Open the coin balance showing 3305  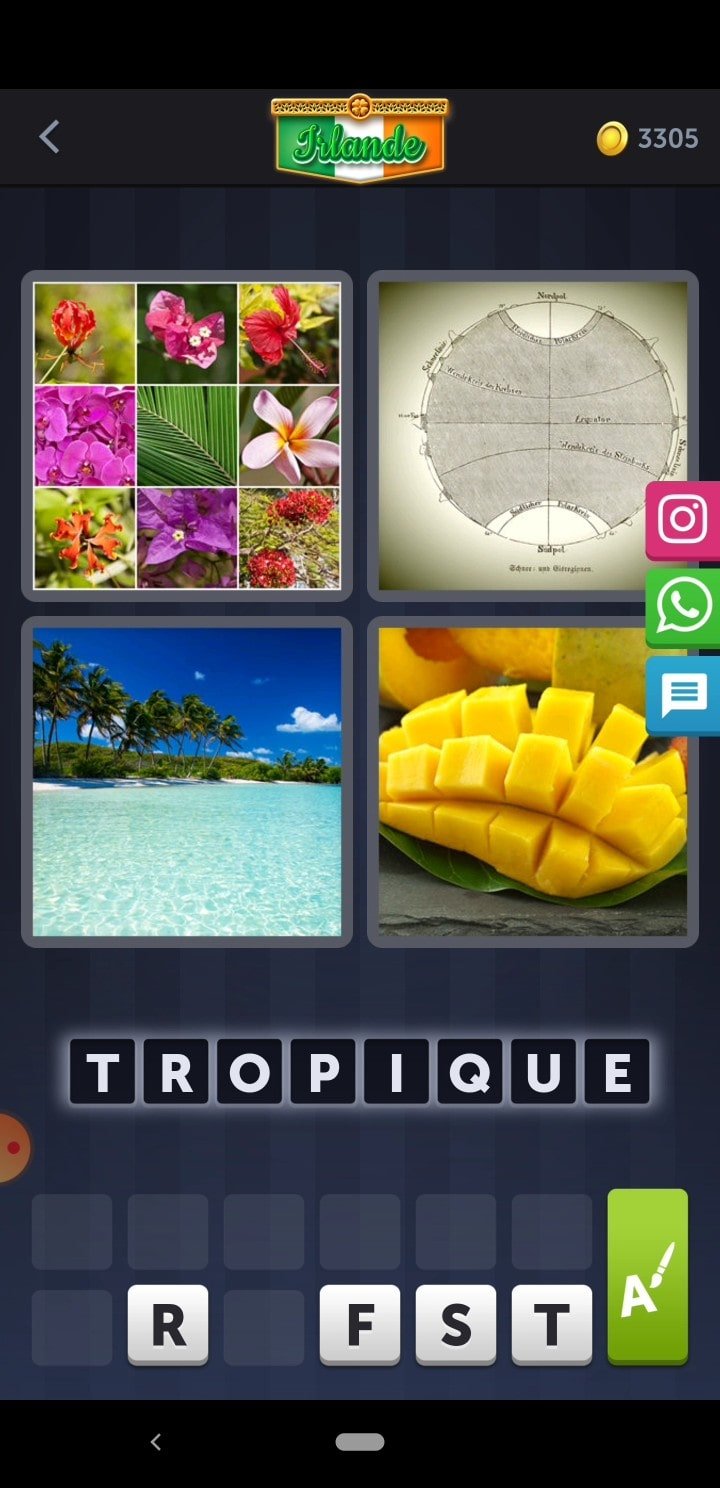(x=647, y=138)
